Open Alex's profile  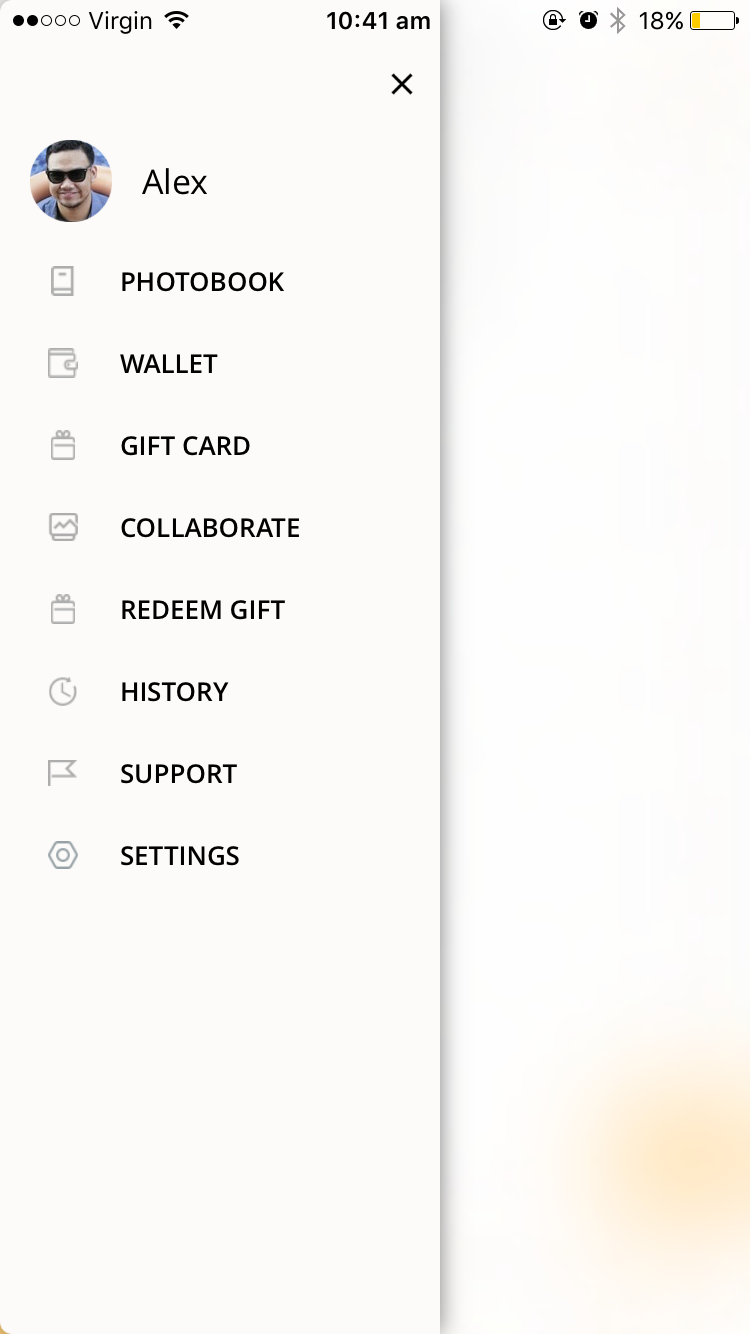click(x=120, y=181)
